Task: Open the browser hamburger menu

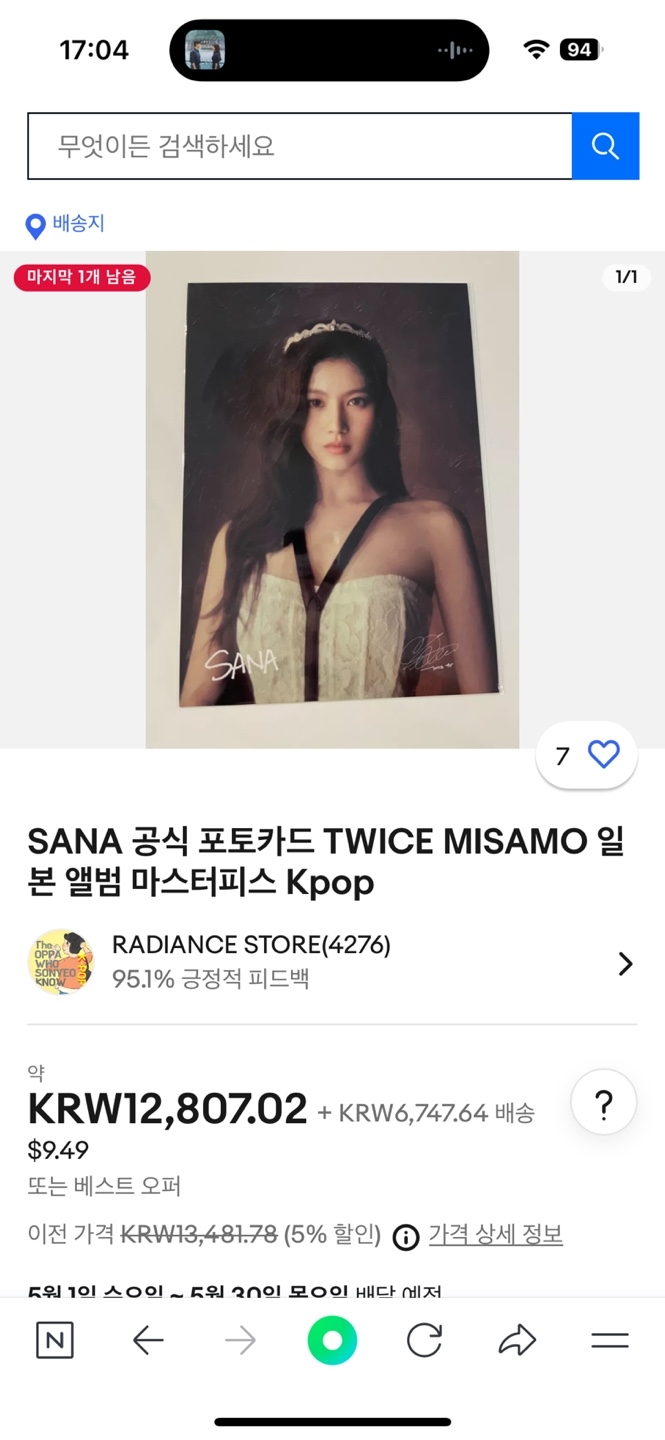Action: click(609, 1341)
